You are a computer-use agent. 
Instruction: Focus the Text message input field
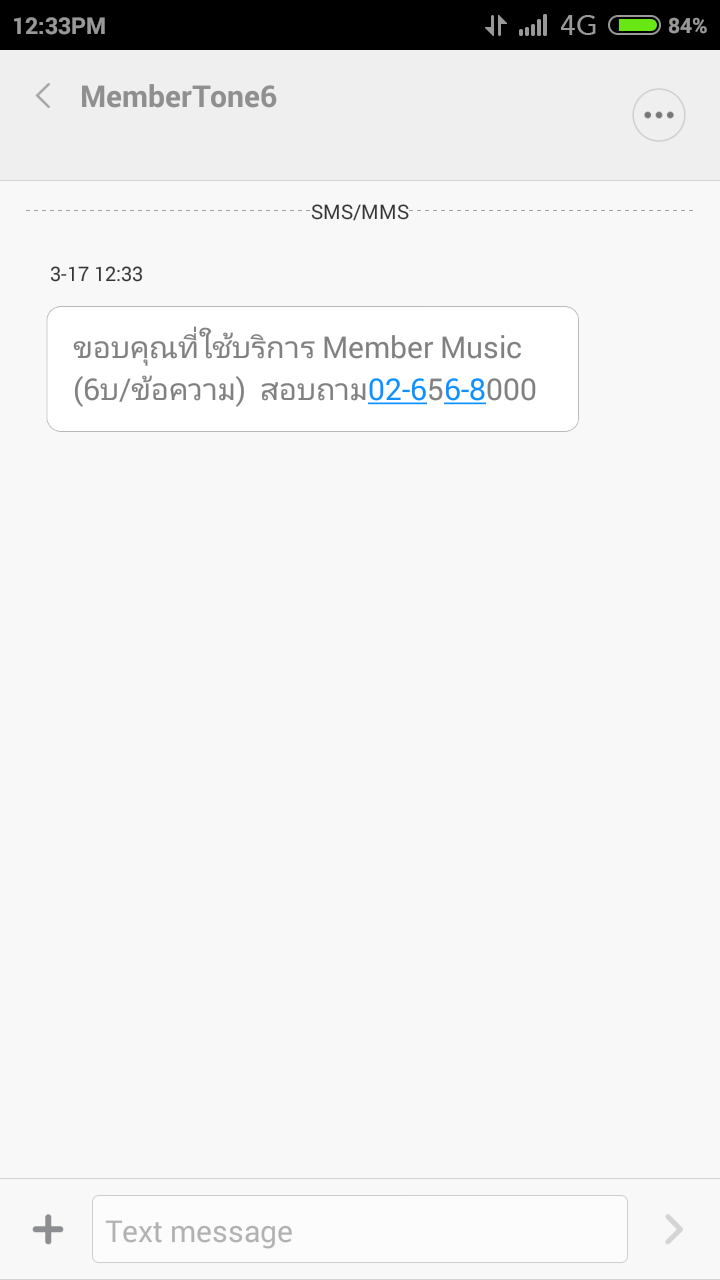point(359,1229)
